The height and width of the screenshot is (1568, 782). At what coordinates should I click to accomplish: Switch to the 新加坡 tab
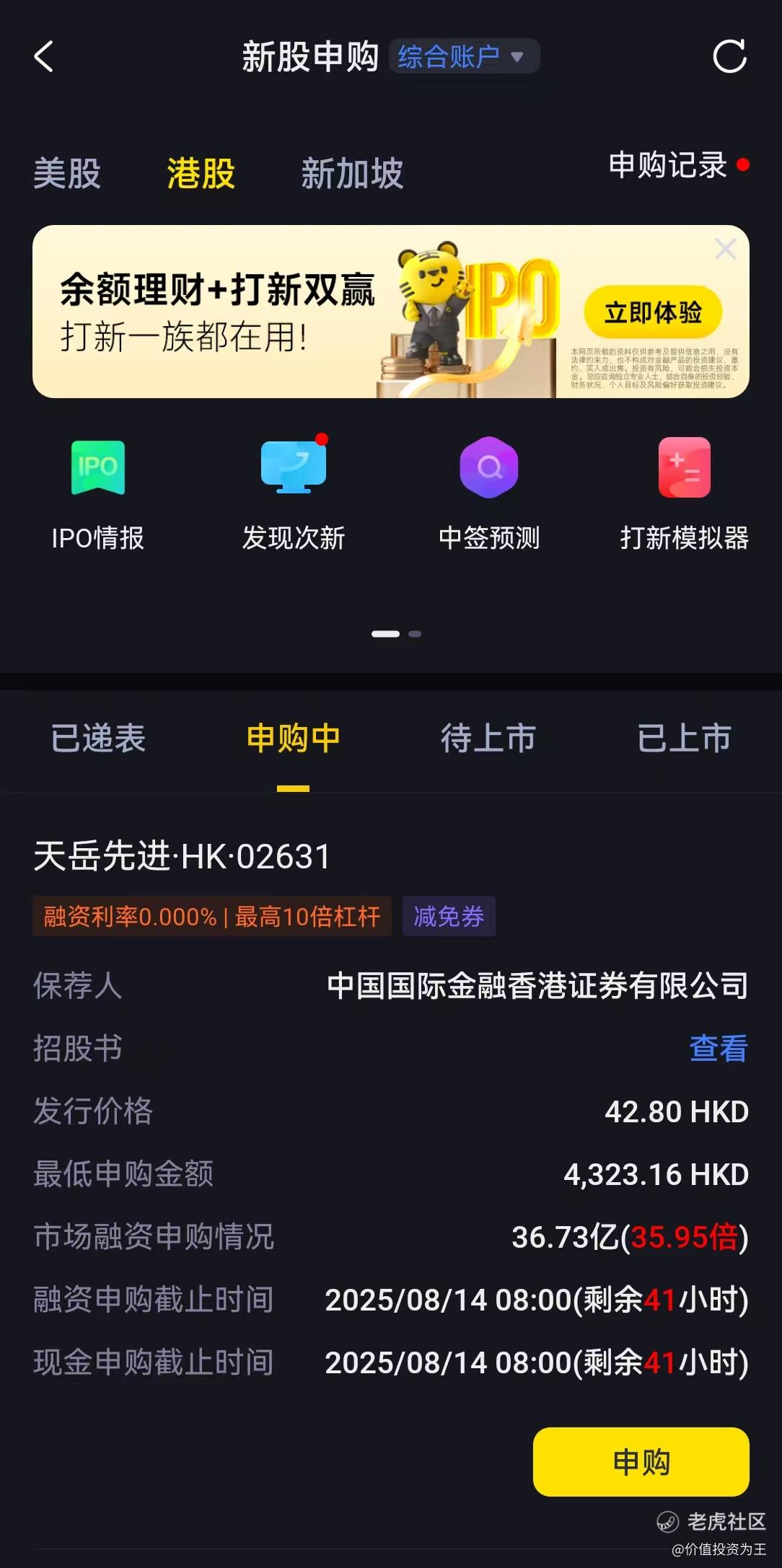tap(352, 174)
